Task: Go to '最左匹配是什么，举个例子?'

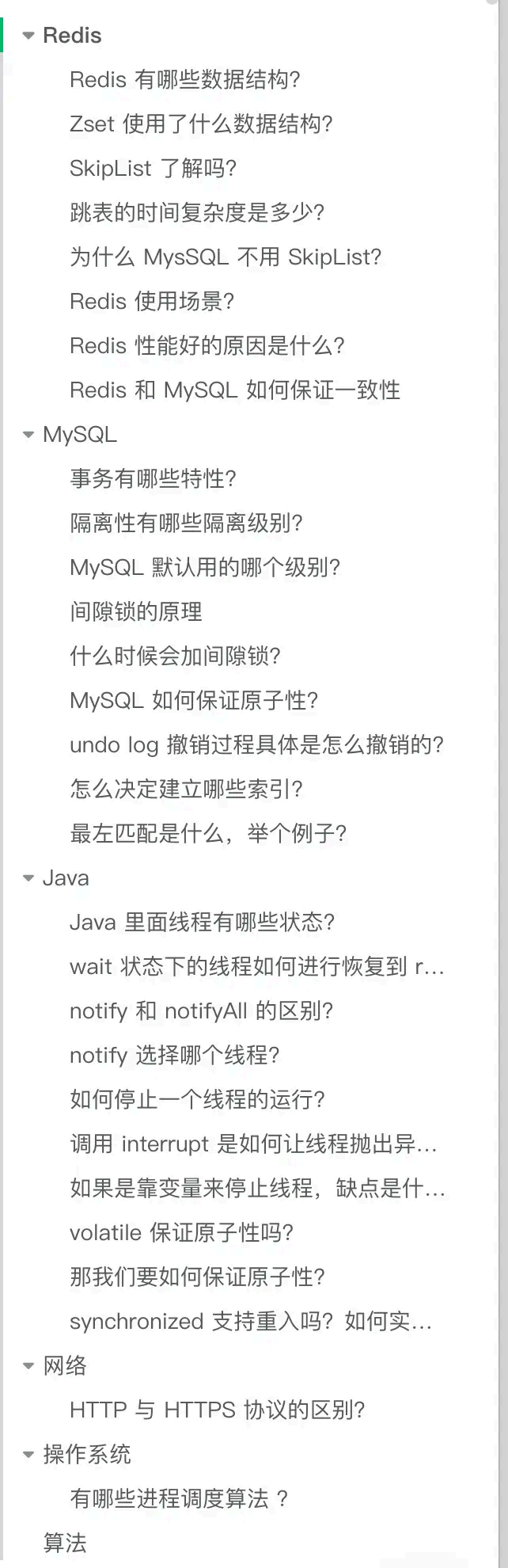Action: (x=208, y=834)
